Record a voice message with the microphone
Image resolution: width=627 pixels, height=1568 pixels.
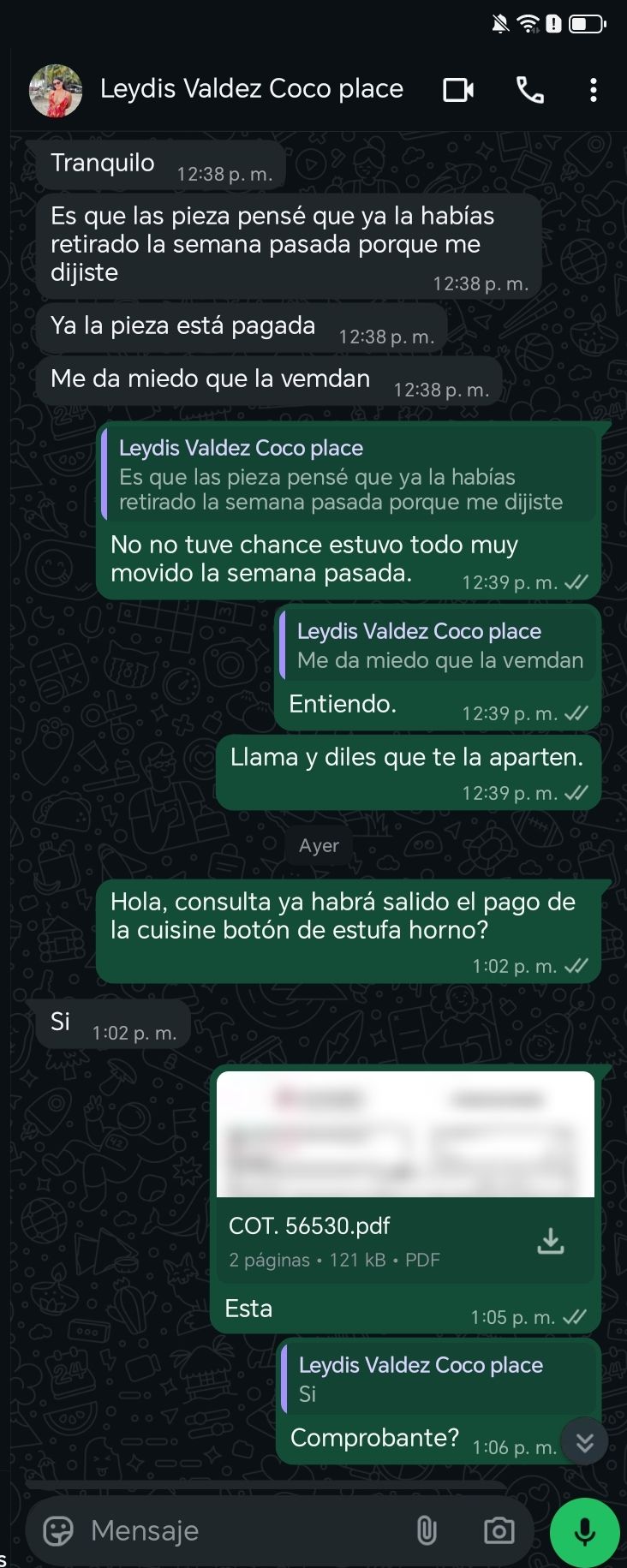click(x=584, y=1532)
